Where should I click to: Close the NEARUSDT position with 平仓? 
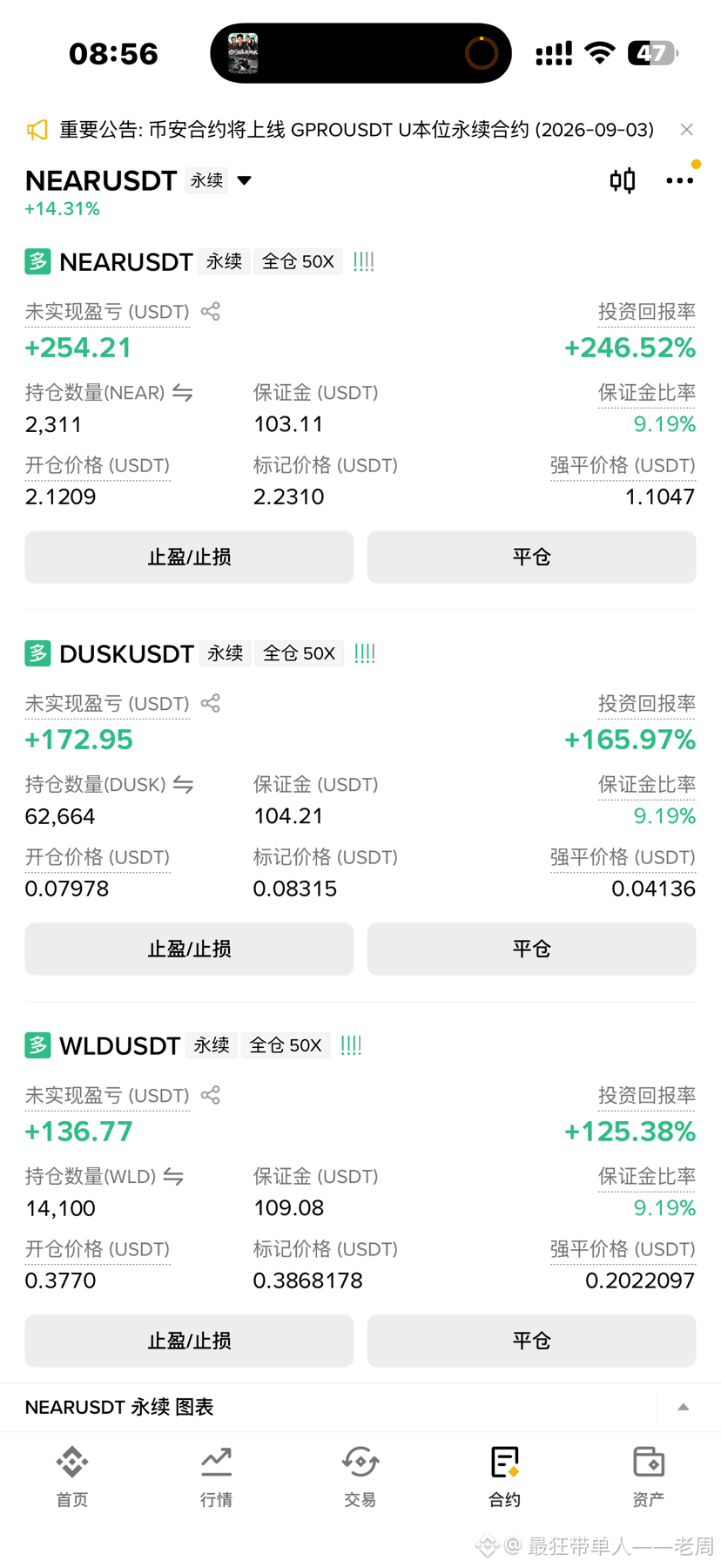531,557
